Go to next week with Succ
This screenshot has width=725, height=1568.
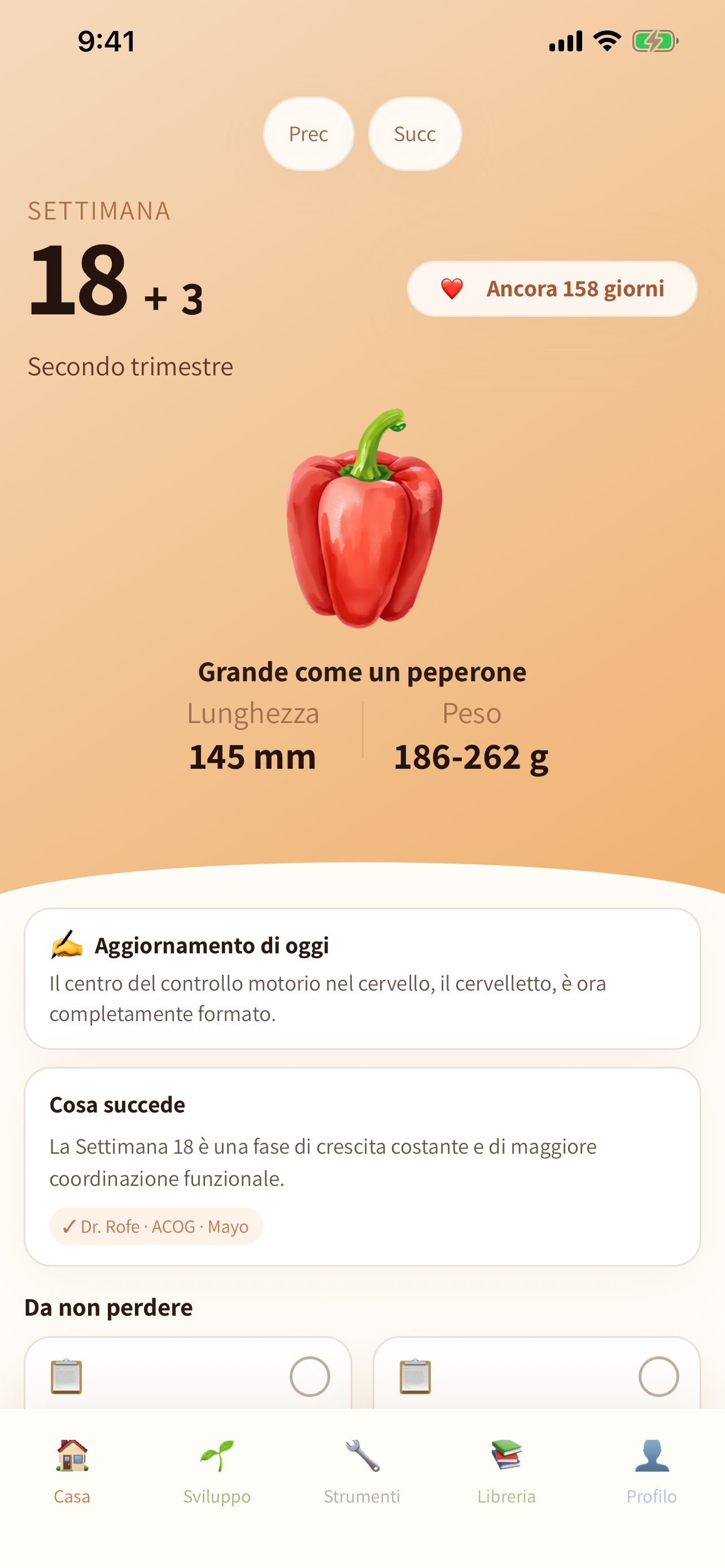tap(414, 134)
